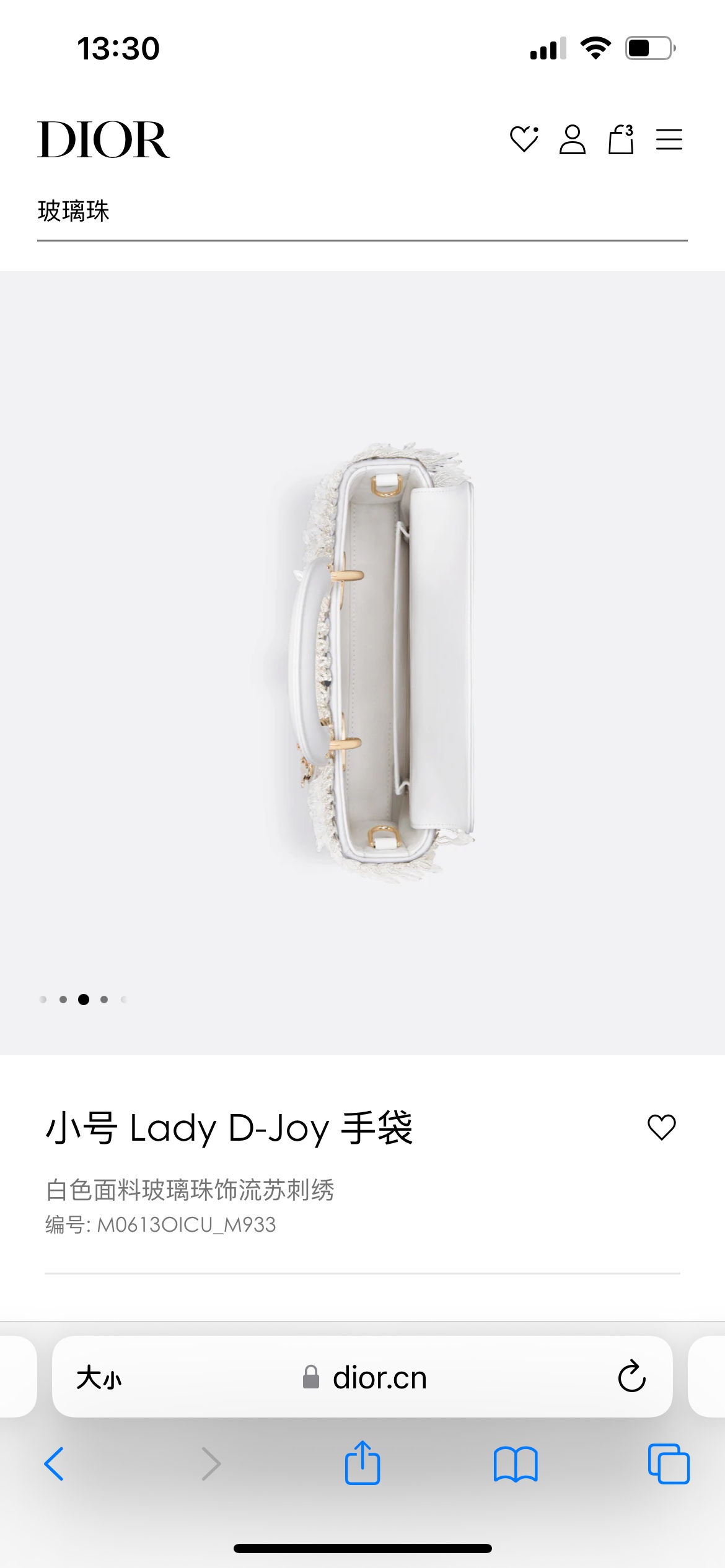This screenshot has height=1568, width=725.
Task: Reload the dior.cn page
Action: pos(631,1377)
